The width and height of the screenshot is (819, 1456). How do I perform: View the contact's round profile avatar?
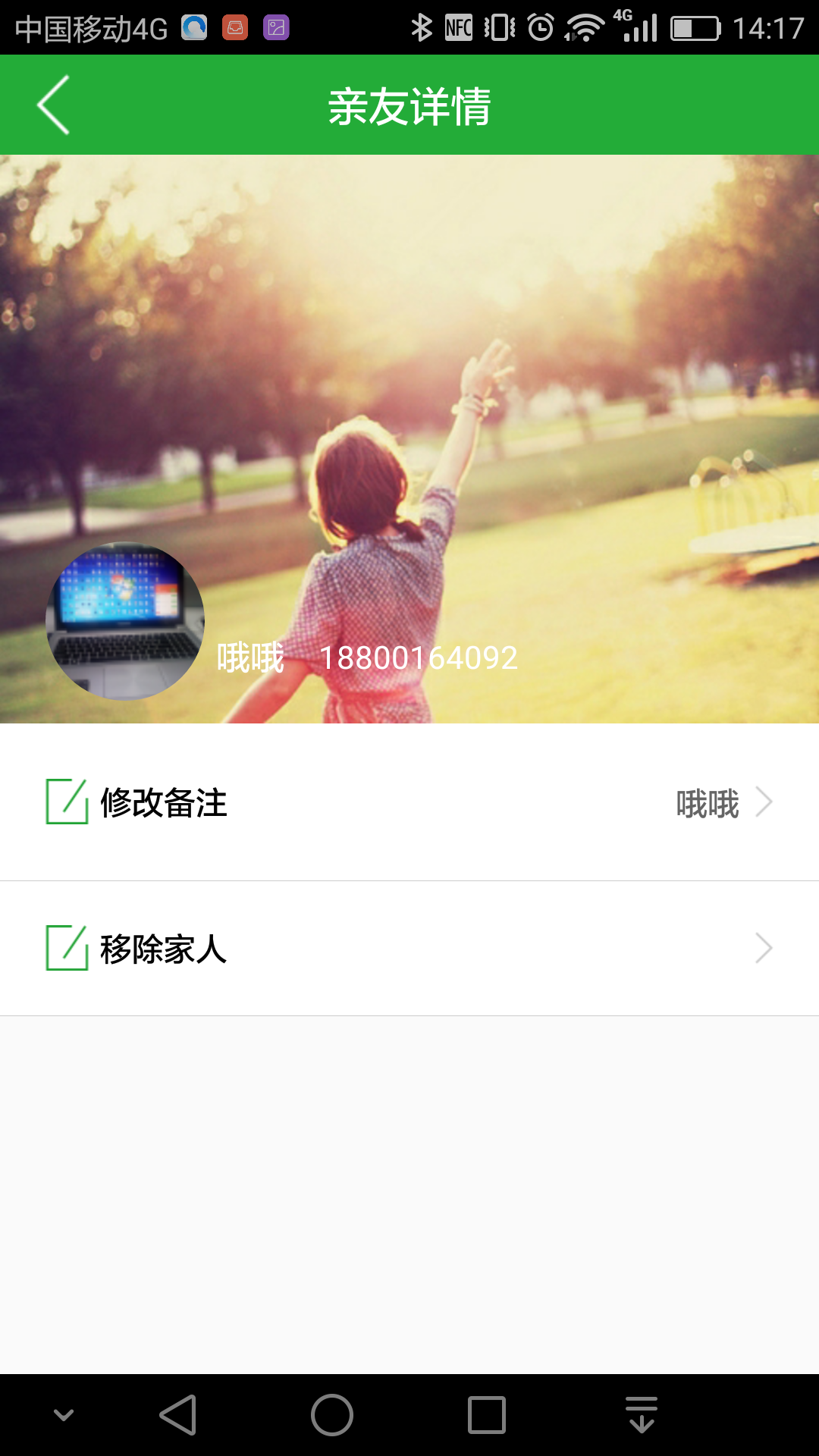125,621
